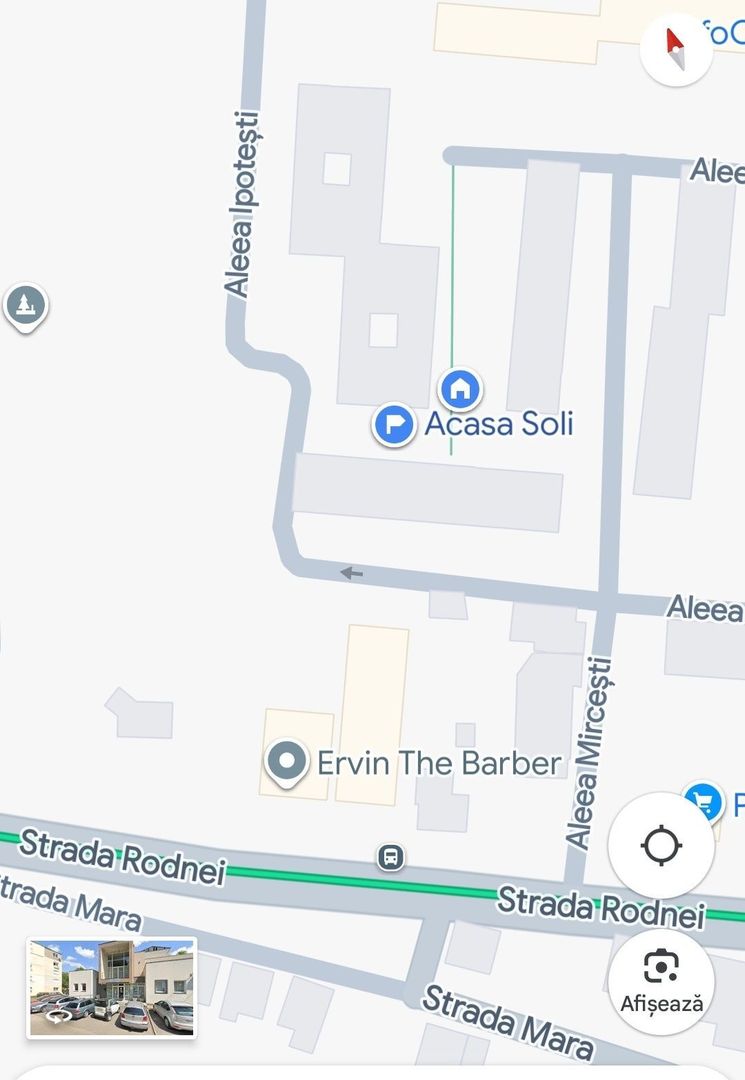Select the Aleea Mircești street name

click(x=586, y=749)
